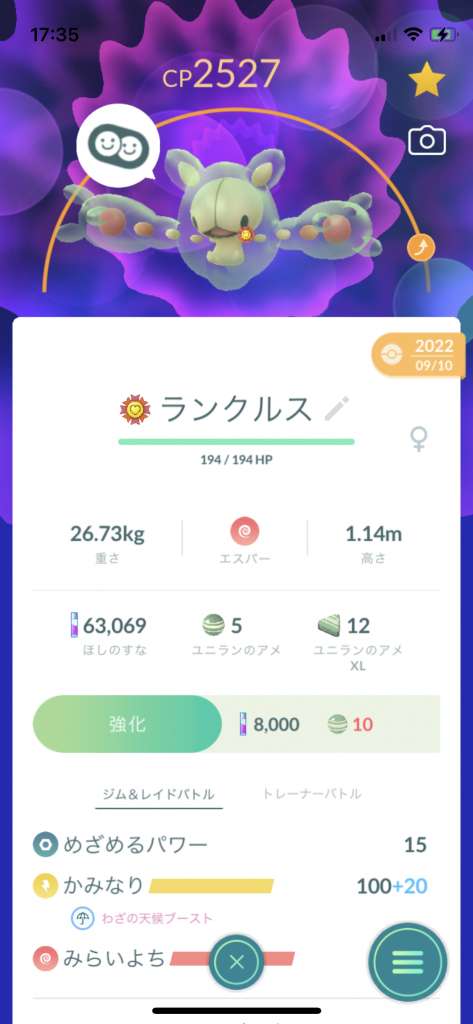Edit the ランクルス nickname with the pencil

(x=337, y=409)
